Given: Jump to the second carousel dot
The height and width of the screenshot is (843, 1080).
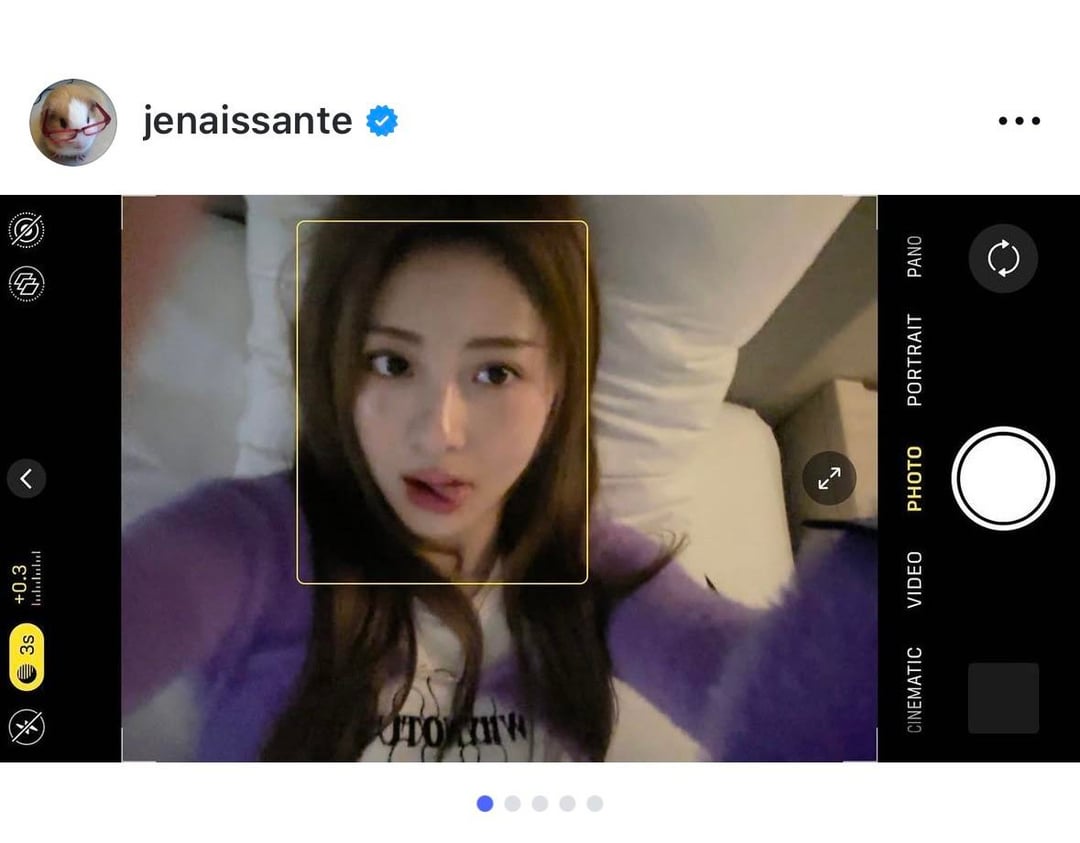Looking at the screenshot, I should pyautogui.click(x=513, y=803).
